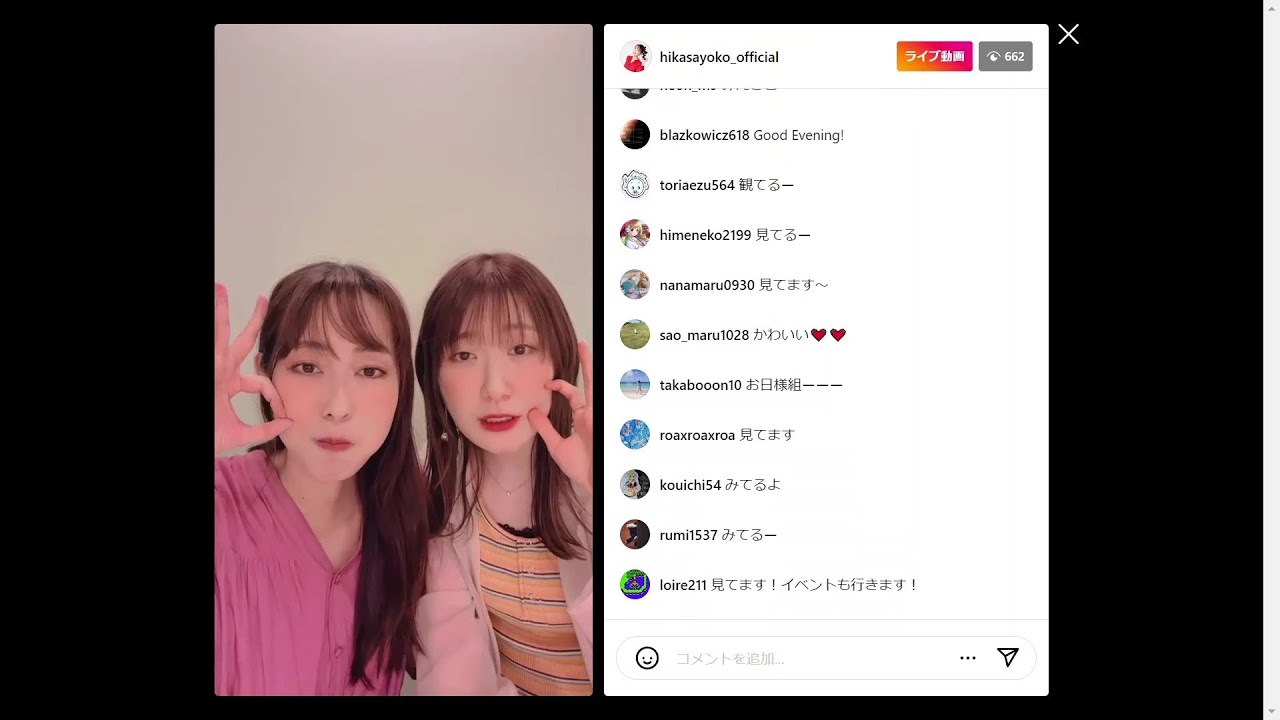Open roaxroaxroa's profile
This screenshot has width=1280, height=720.
pos(697,435)
